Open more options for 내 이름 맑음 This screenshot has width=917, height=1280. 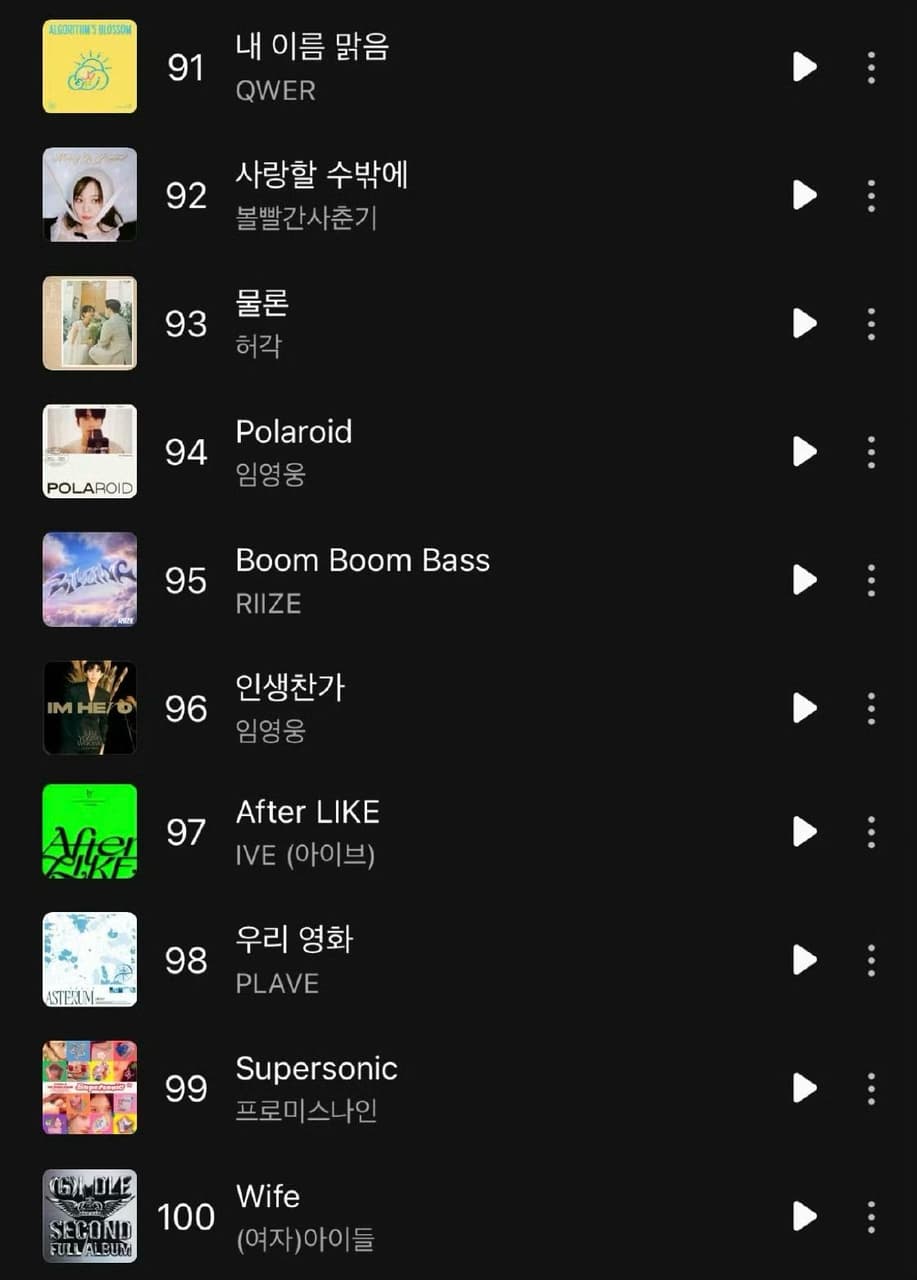pyautogui.click(x=871, y=67)
